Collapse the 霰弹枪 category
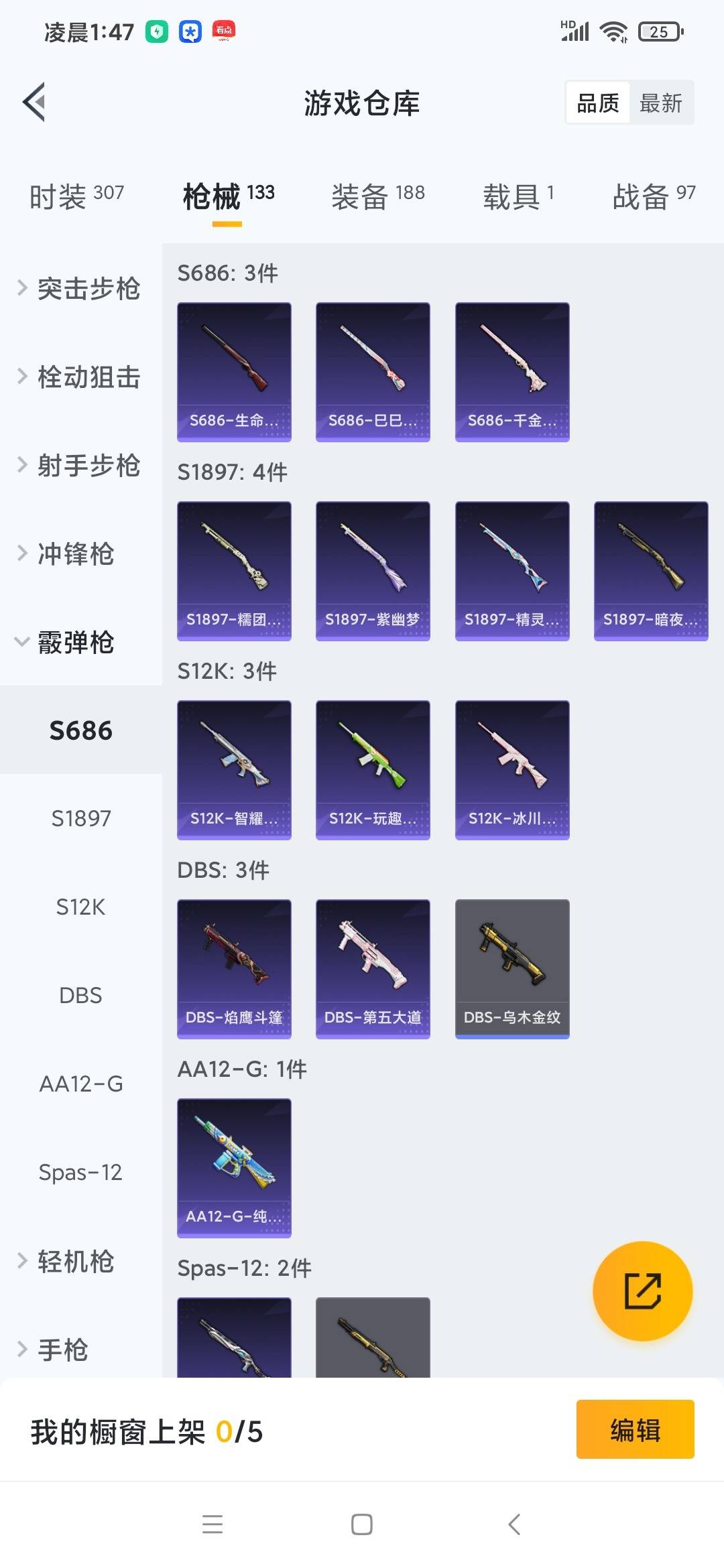Screen dimensions: 724x1568 66,642
